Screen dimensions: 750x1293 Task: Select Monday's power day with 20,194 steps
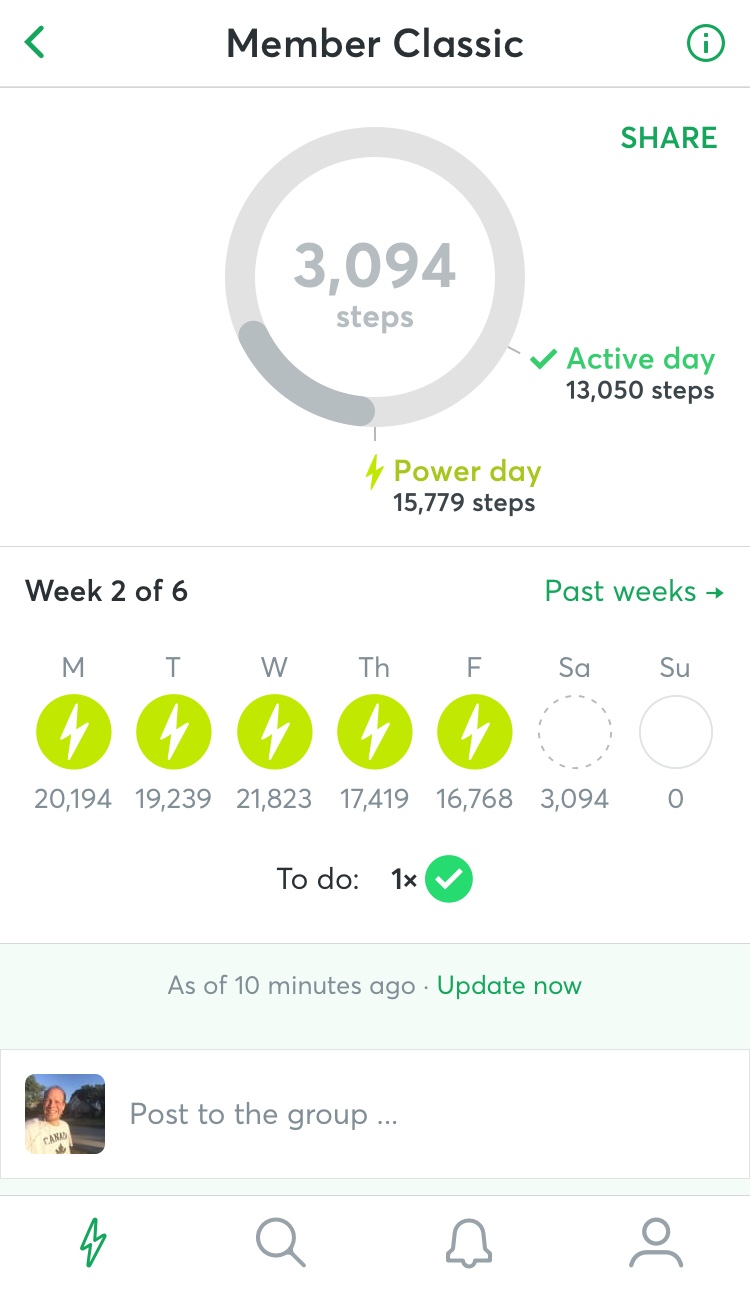point(73,733)
